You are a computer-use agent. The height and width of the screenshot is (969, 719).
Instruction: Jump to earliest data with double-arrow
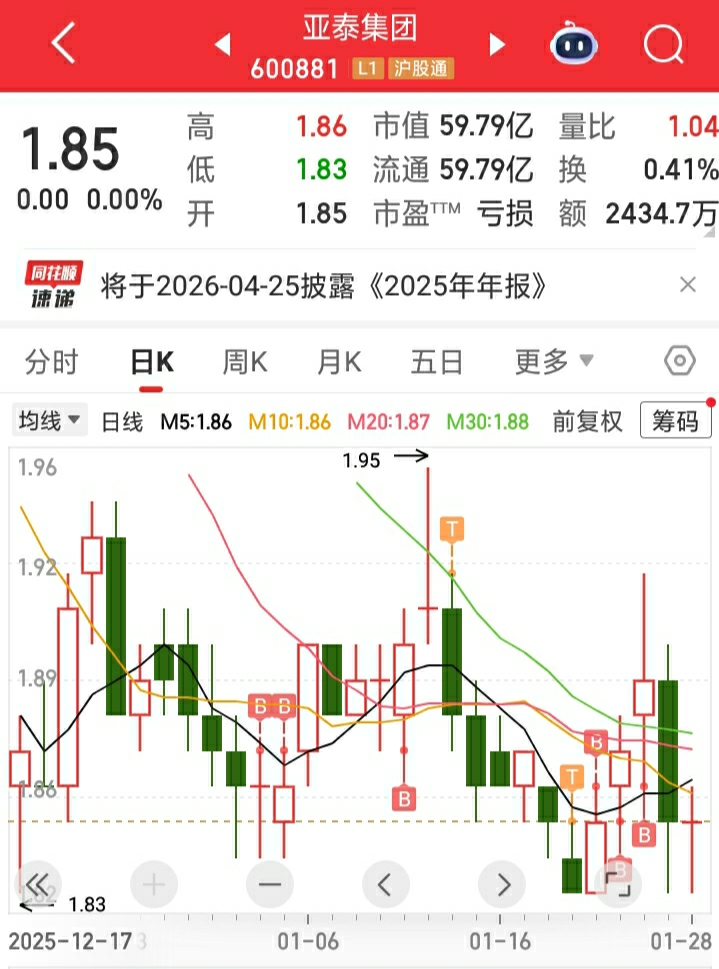click(38, 886)
